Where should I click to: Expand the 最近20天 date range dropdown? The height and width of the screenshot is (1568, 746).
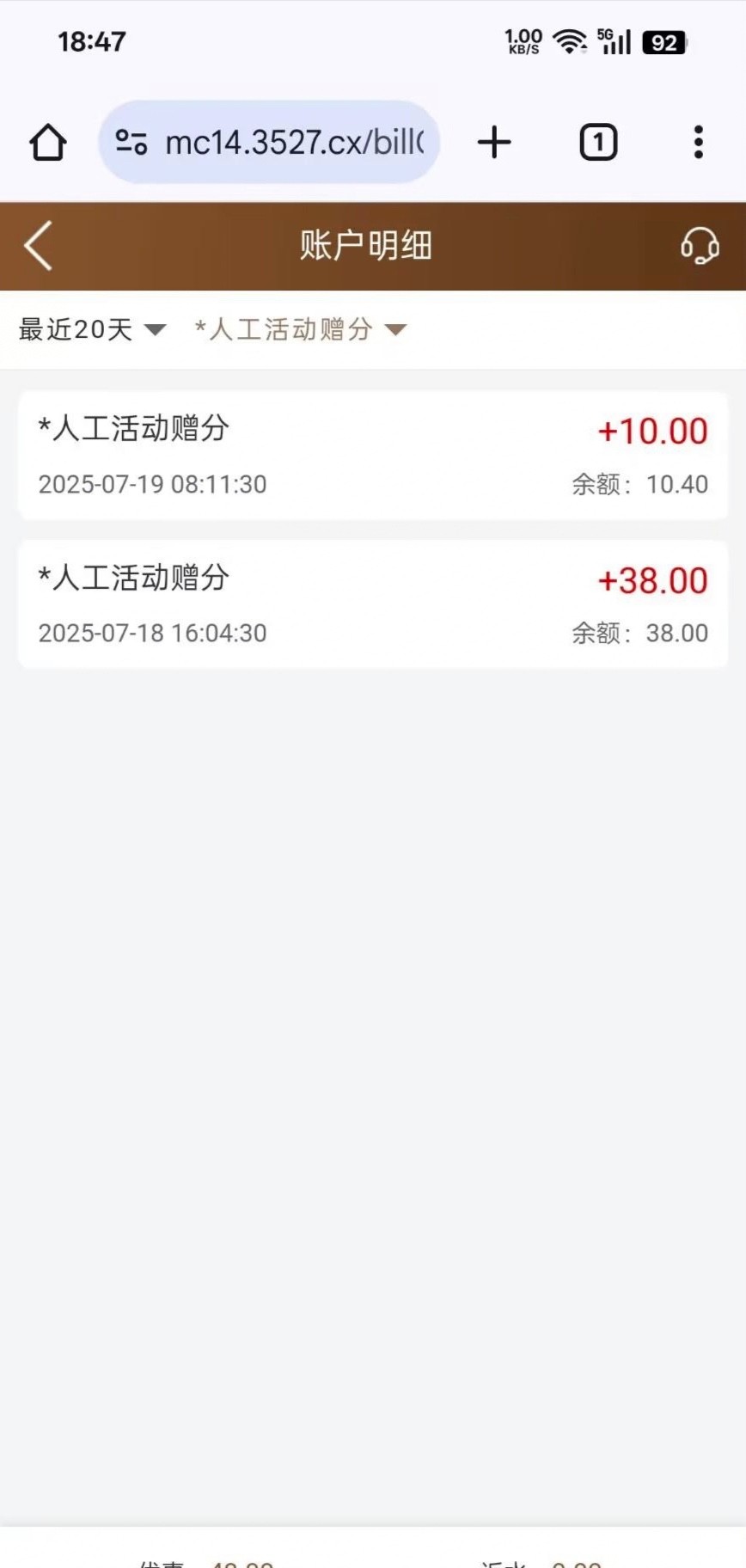(92, 329)
